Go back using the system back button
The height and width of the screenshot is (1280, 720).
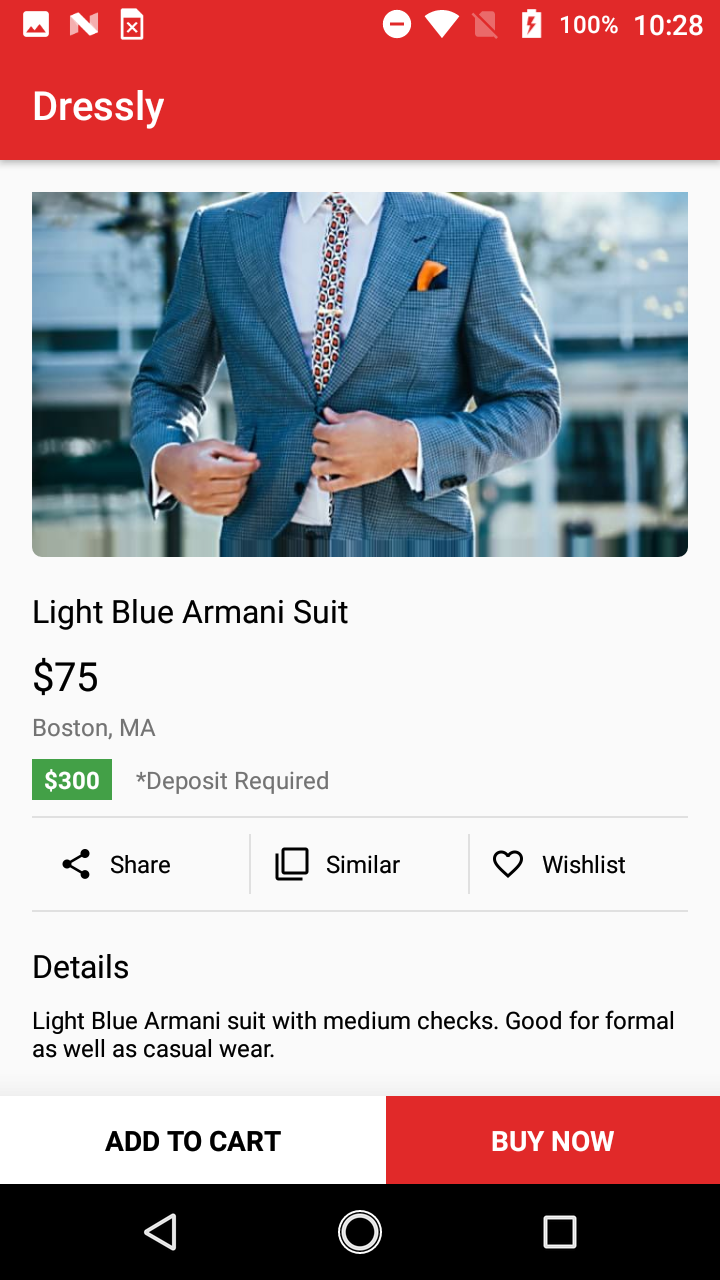point(160,1232)
